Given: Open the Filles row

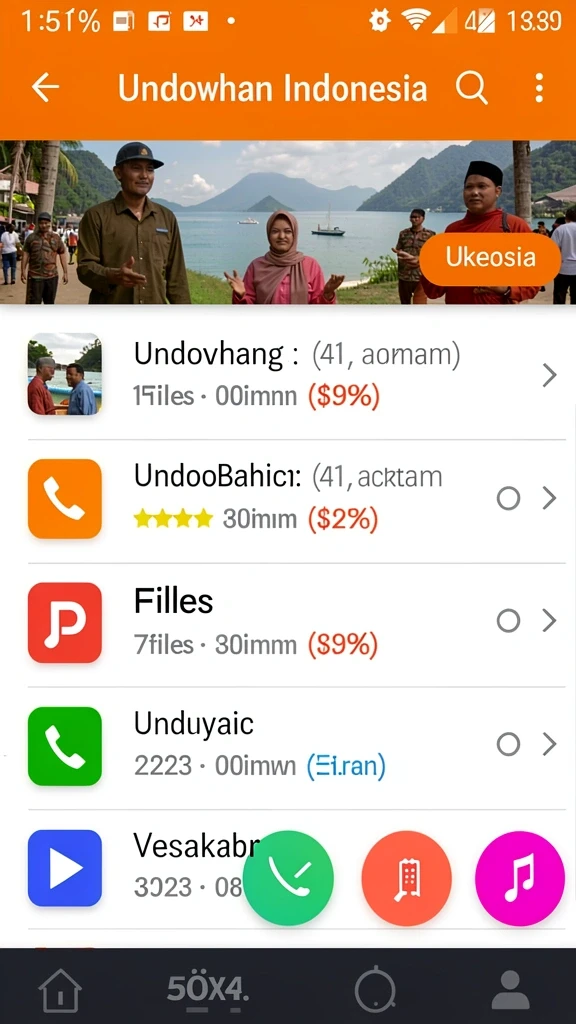Looking at the screenshot, I should [288, 622].
